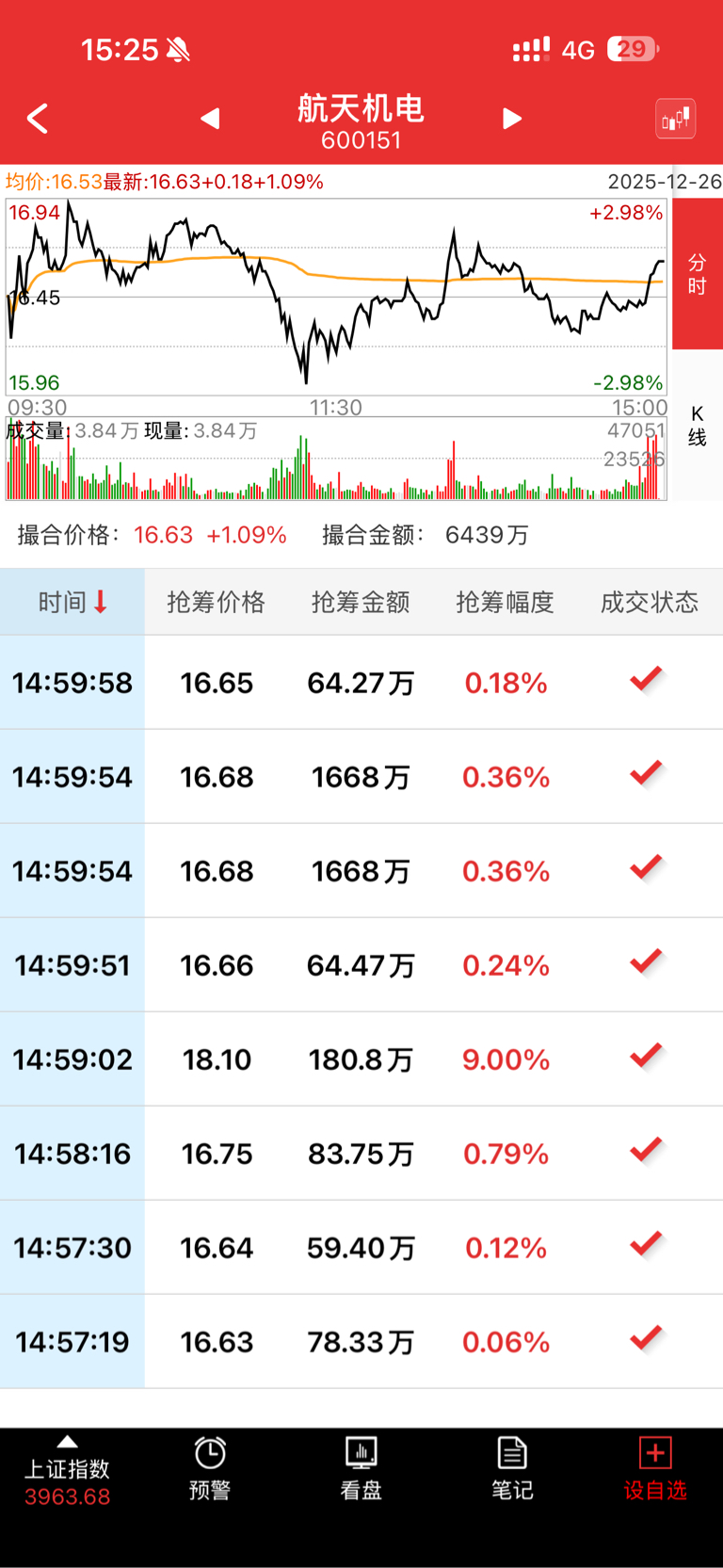Go back with the left chevron
Image resolution: width=723 pixels, height=1568 pixels.
coord(38,119)
